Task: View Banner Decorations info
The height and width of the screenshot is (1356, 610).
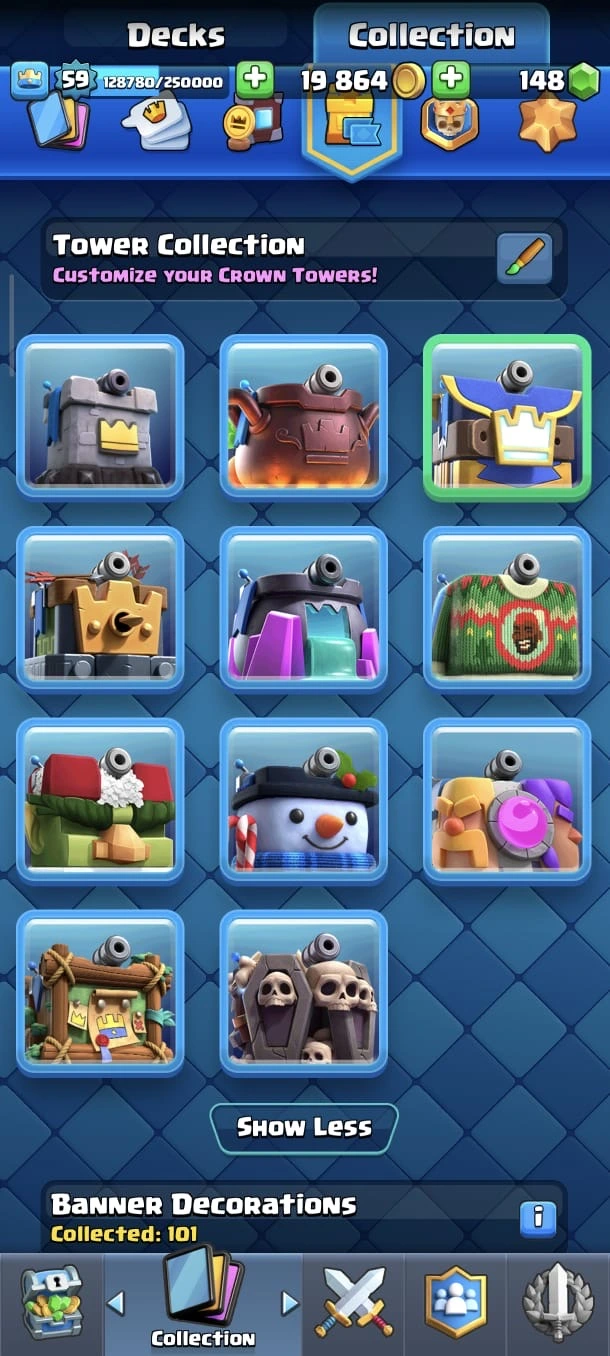Action: [x=538, y=1216]
